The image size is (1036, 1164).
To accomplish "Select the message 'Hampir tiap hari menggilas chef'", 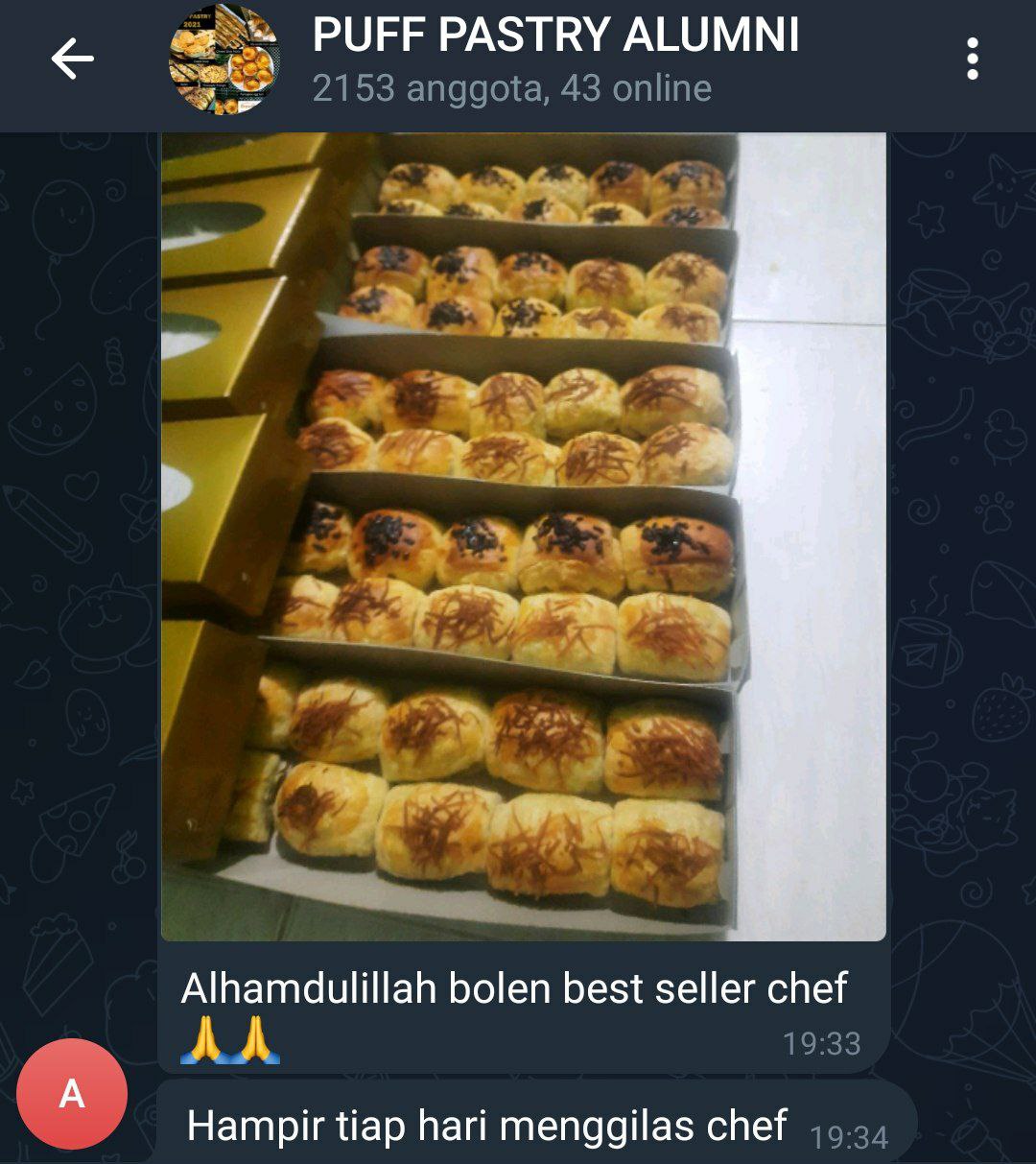I will (487, 1125).
